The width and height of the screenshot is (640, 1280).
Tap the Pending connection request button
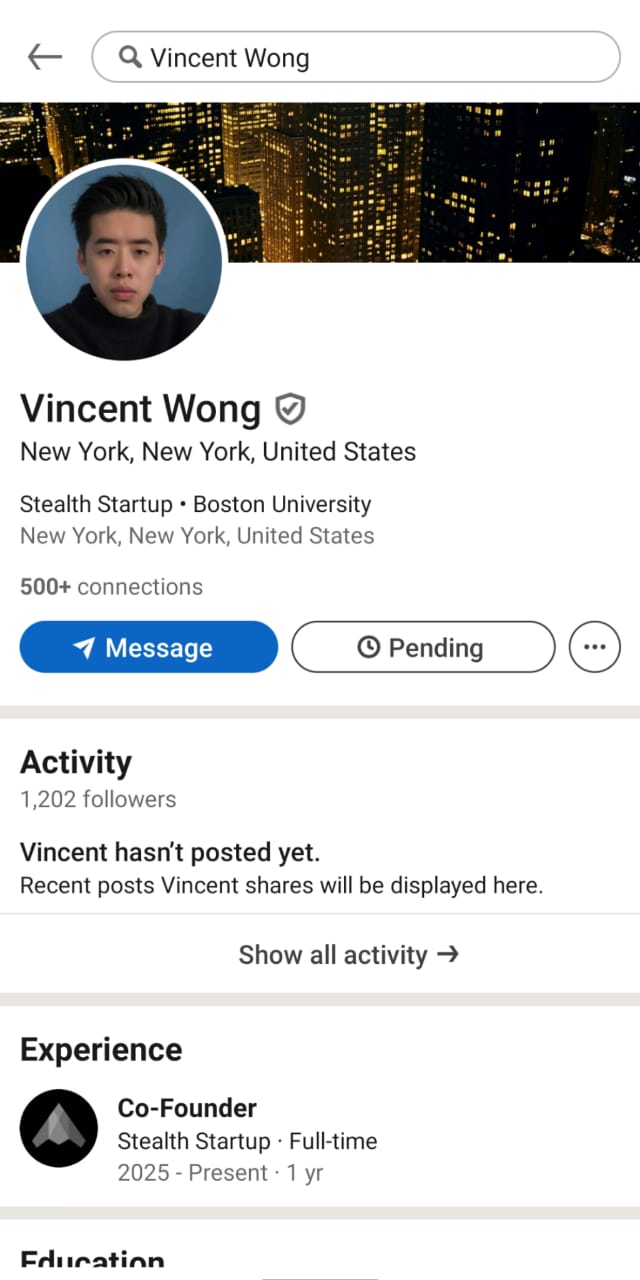click(x=422, y=647)
